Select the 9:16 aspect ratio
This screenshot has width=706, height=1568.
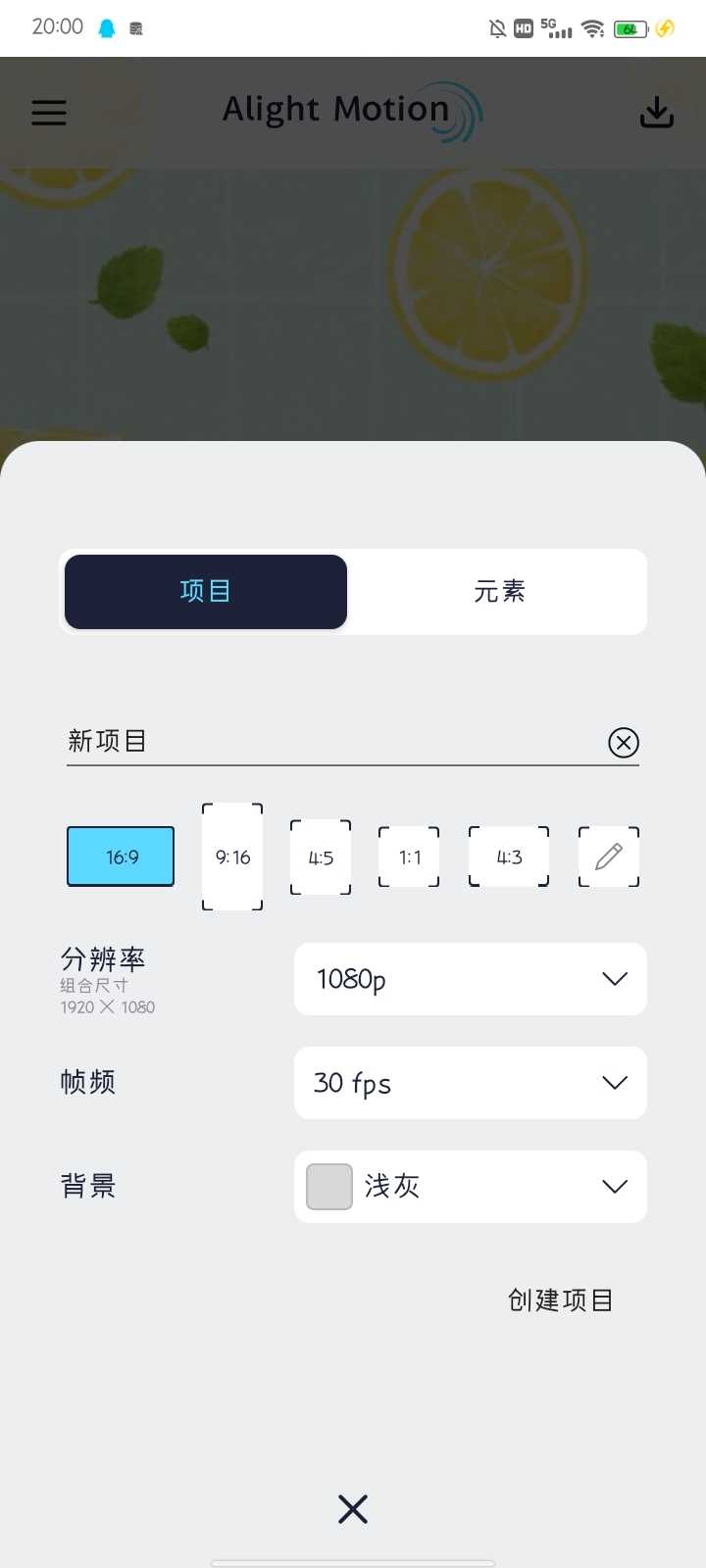(232, 857)
